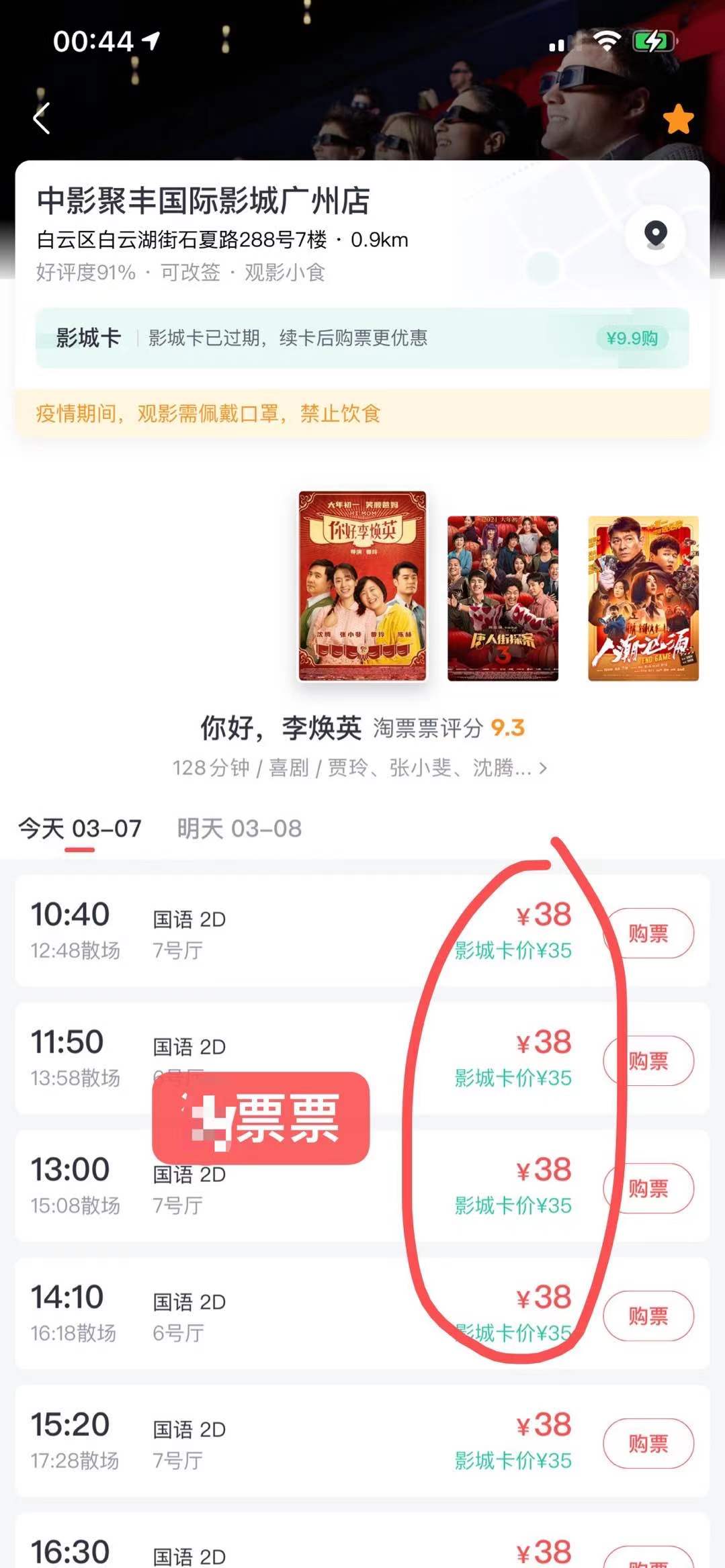Toggle the favorite star for this cinema
Image resolution: width=725 pixels, height=1568 pixels.
[677, 120]
